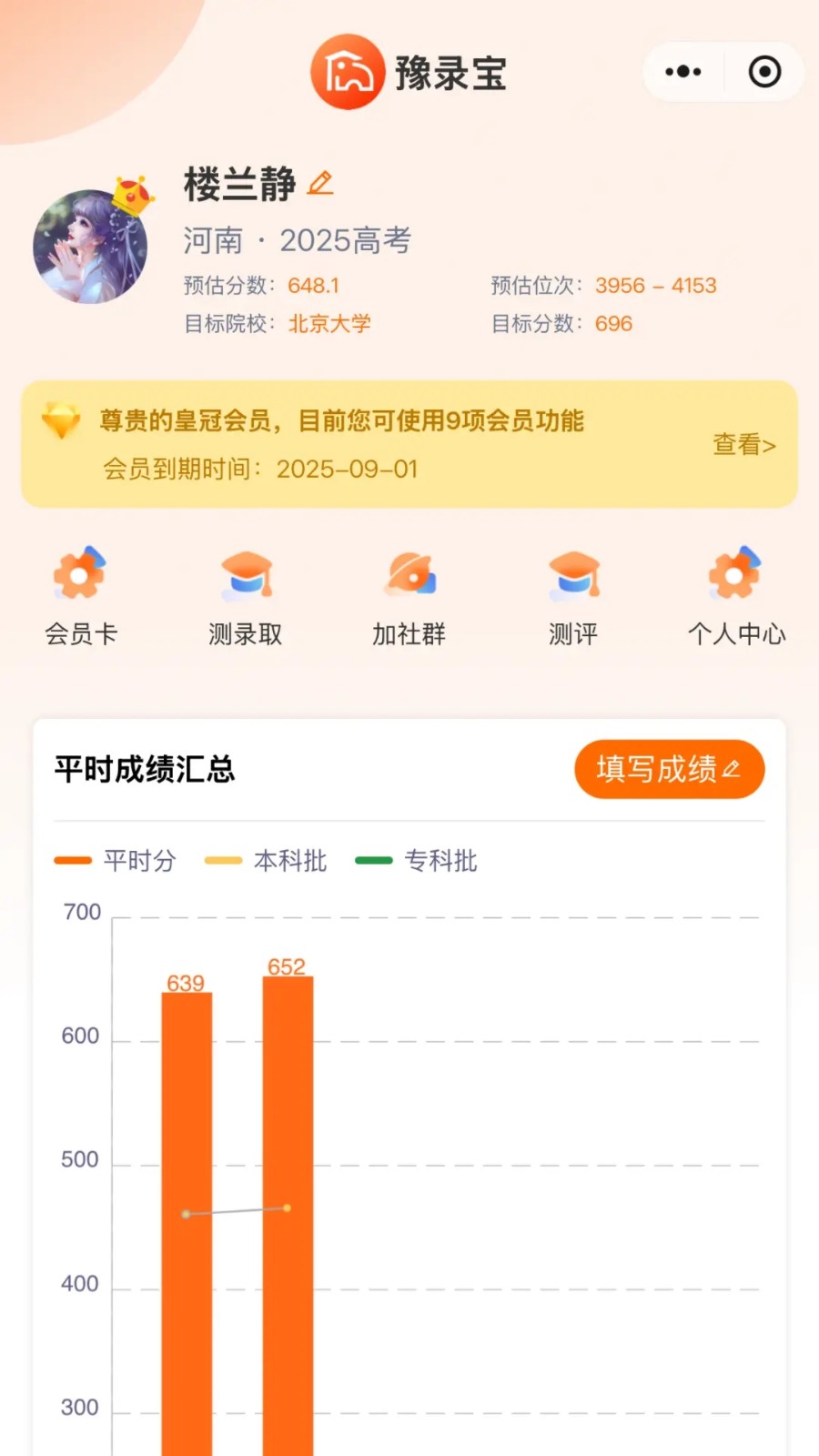
Task: Toggle the 平时分 legend series
Action: pos(116,861)
